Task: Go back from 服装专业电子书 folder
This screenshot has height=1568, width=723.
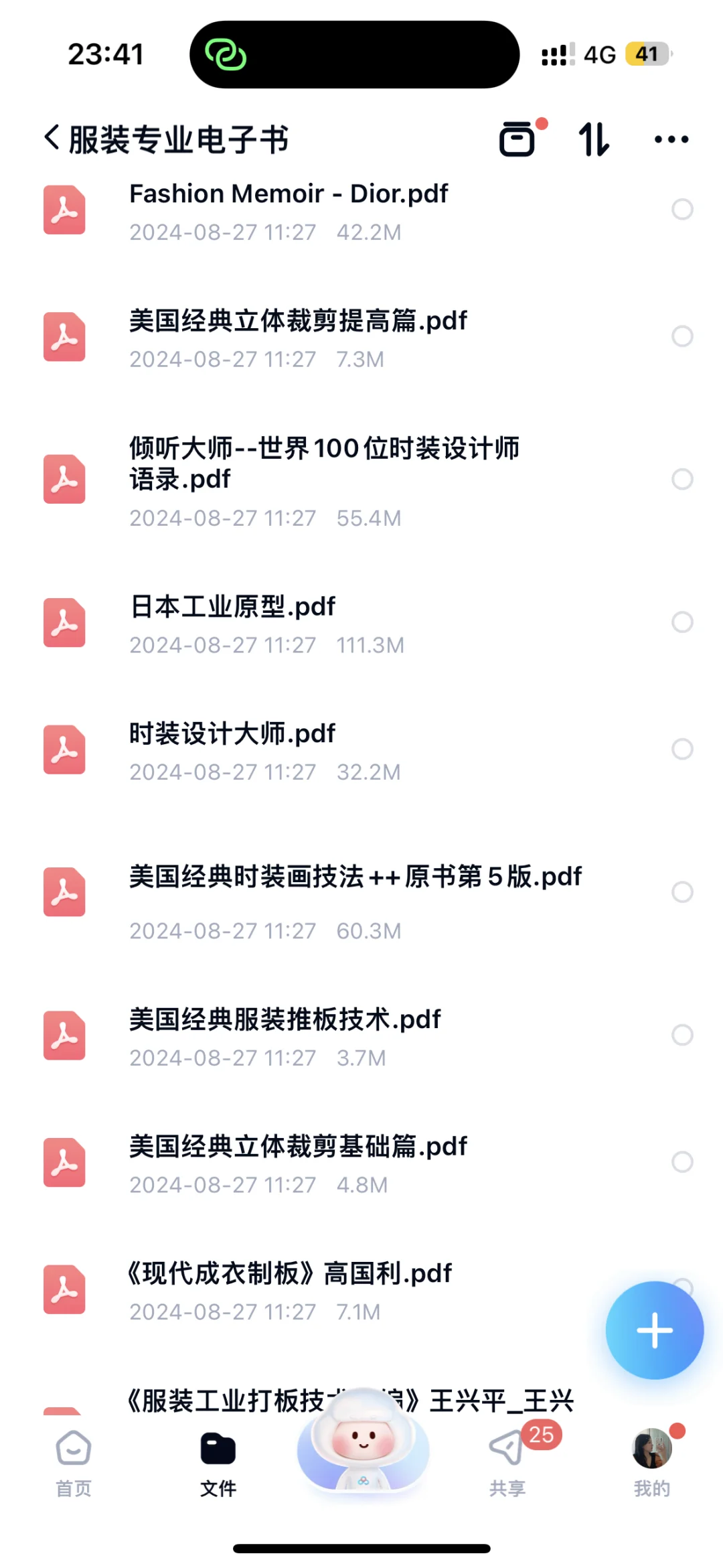Action: coord(52,139)
